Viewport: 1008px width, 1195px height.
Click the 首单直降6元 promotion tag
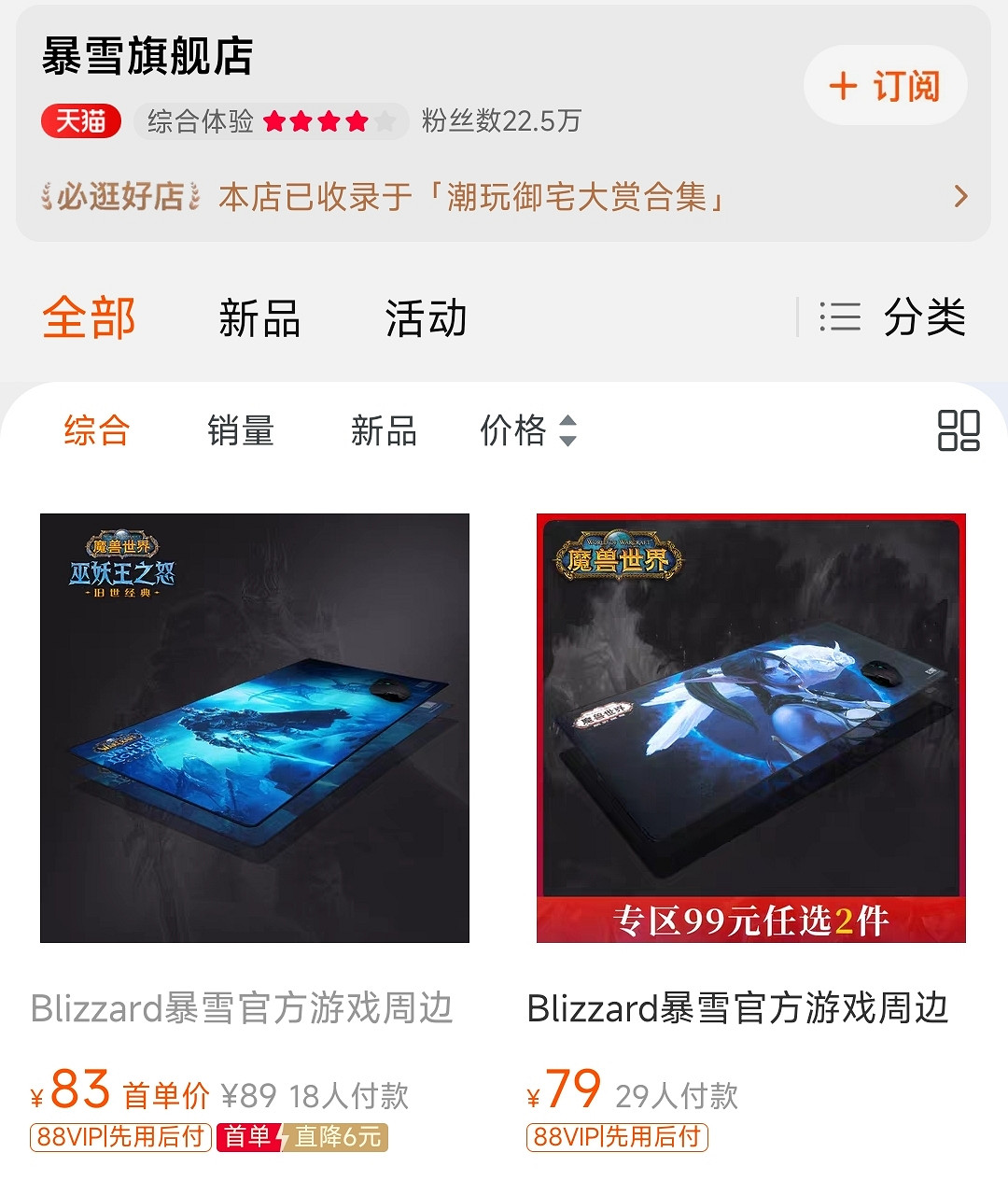pos(304,1137)
